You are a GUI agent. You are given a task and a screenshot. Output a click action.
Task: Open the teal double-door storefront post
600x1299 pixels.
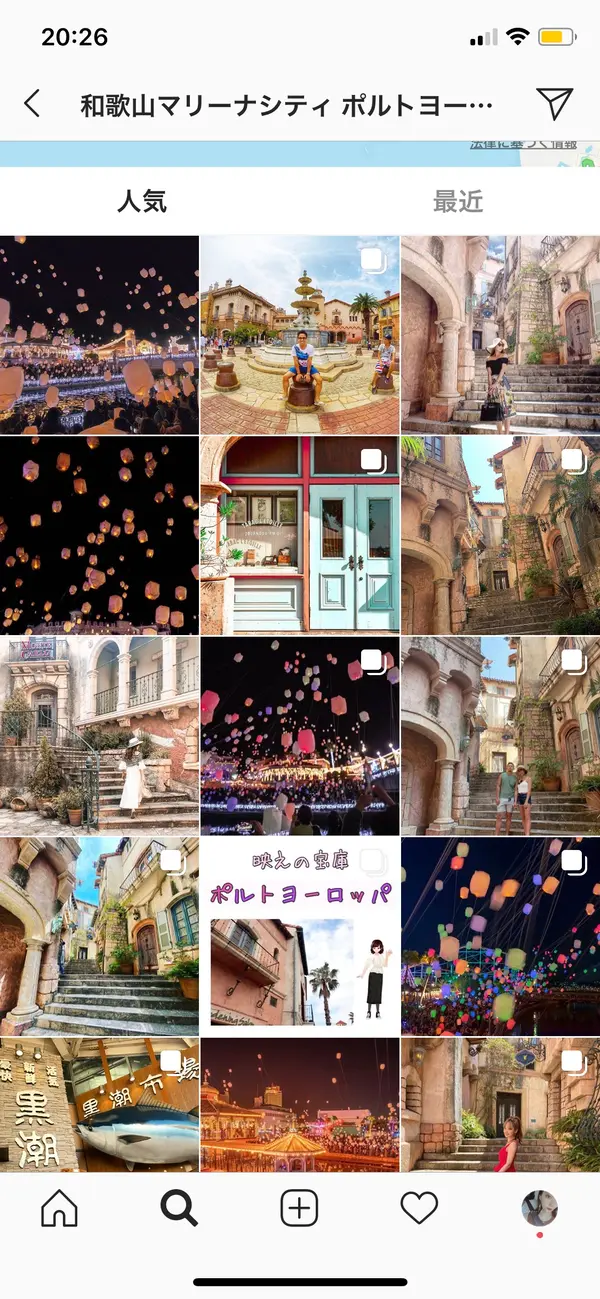[300, 535]
